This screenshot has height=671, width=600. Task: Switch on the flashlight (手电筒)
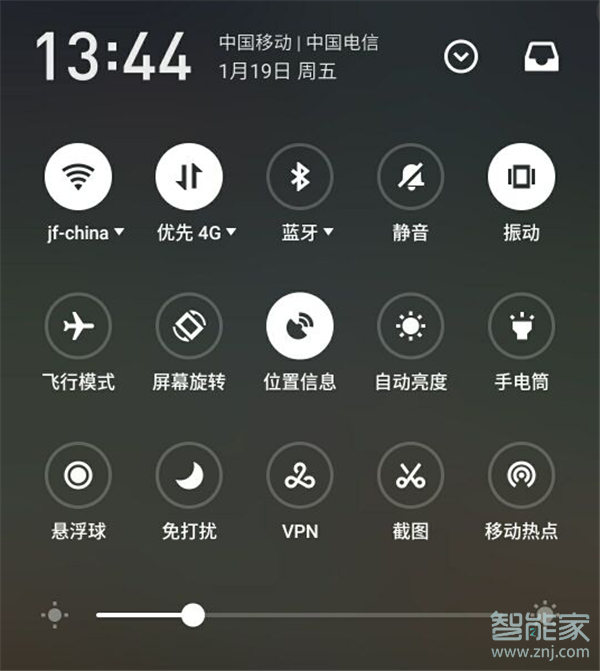tap(521, 327)
